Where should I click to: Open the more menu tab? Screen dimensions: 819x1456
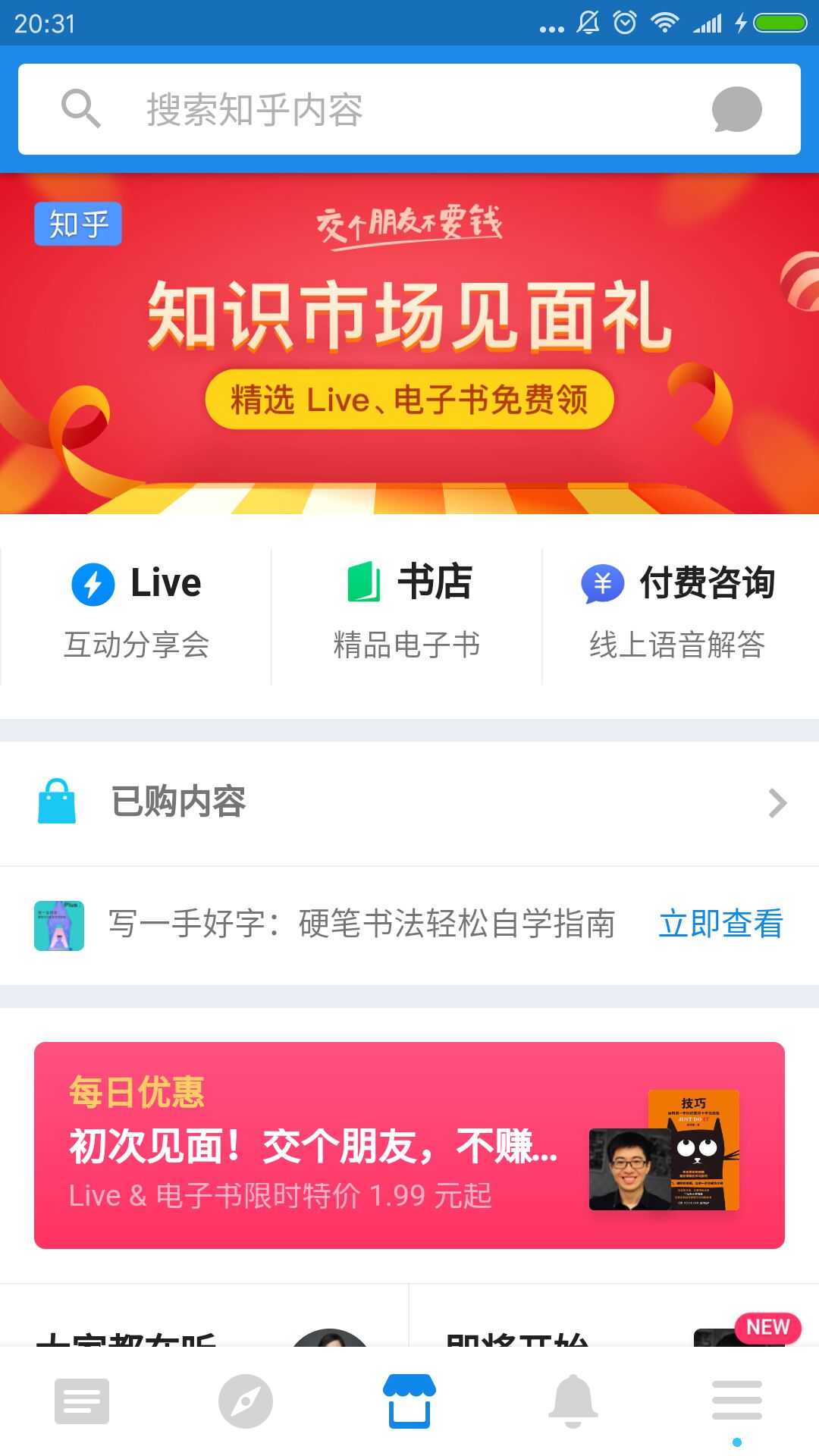coord(737,1401)
